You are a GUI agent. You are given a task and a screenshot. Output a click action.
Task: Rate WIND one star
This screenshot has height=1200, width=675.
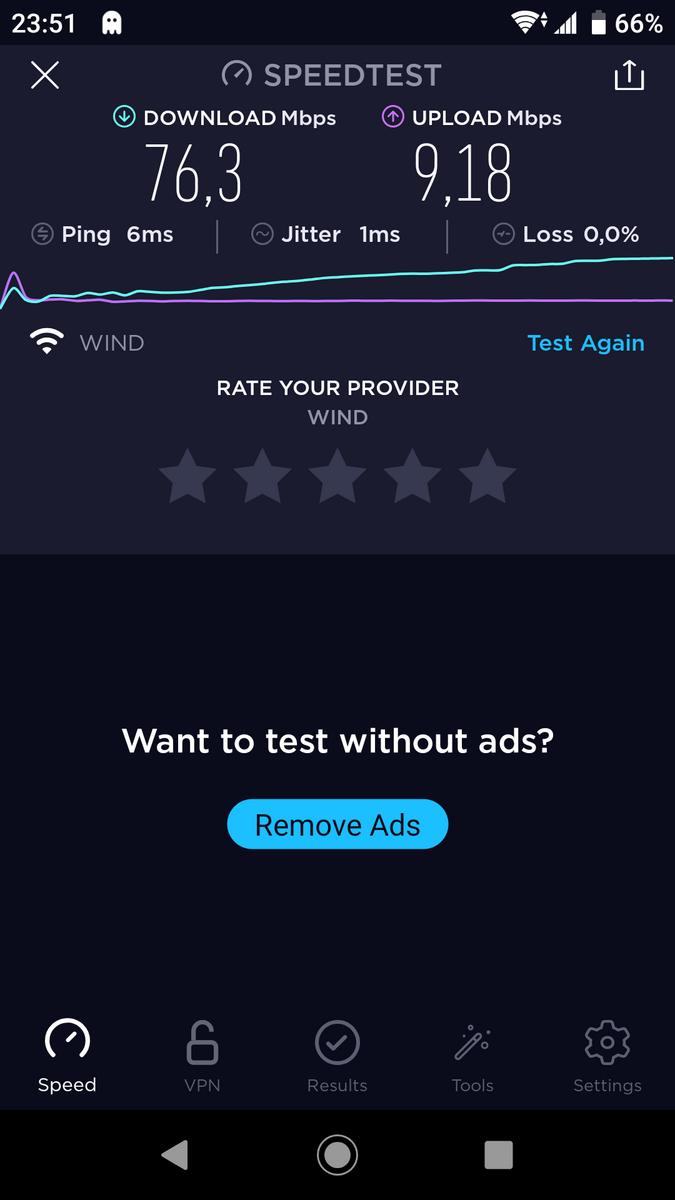coord(188,476)
